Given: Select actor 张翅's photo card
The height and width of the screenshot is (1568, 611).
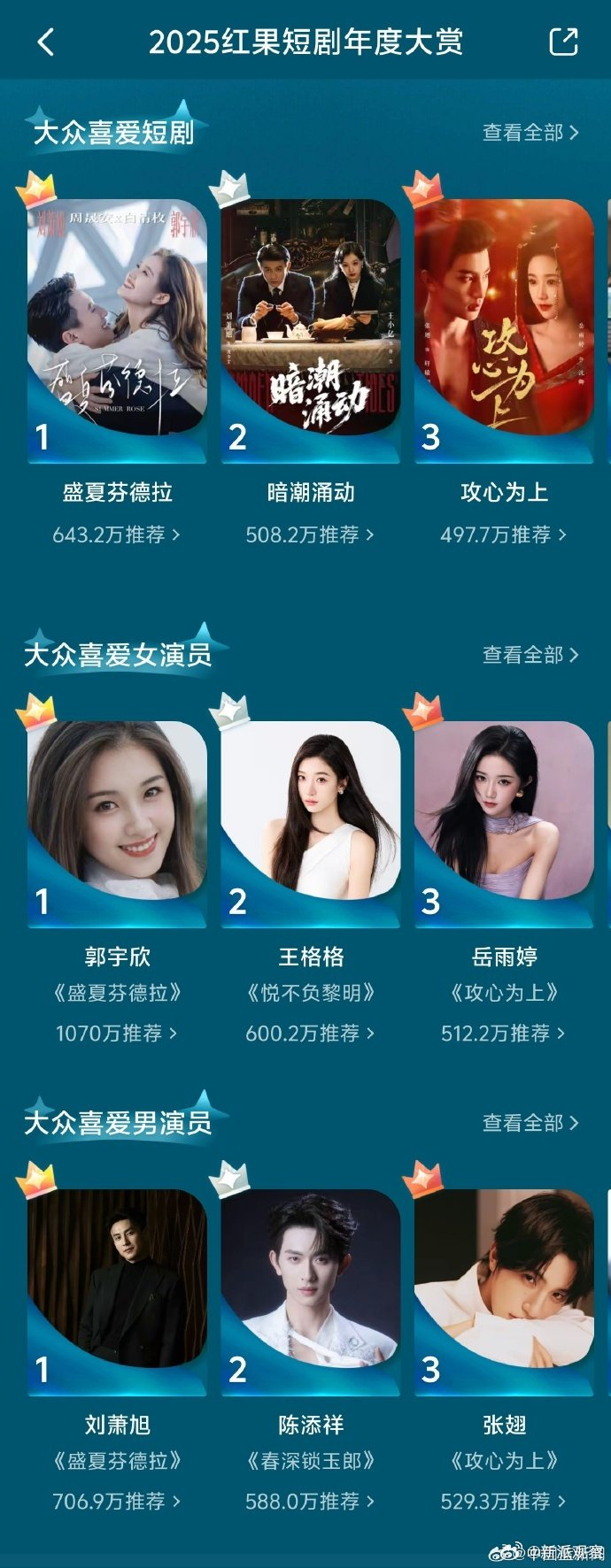Looking at the screenshot, I should [x=504, y=1283].
